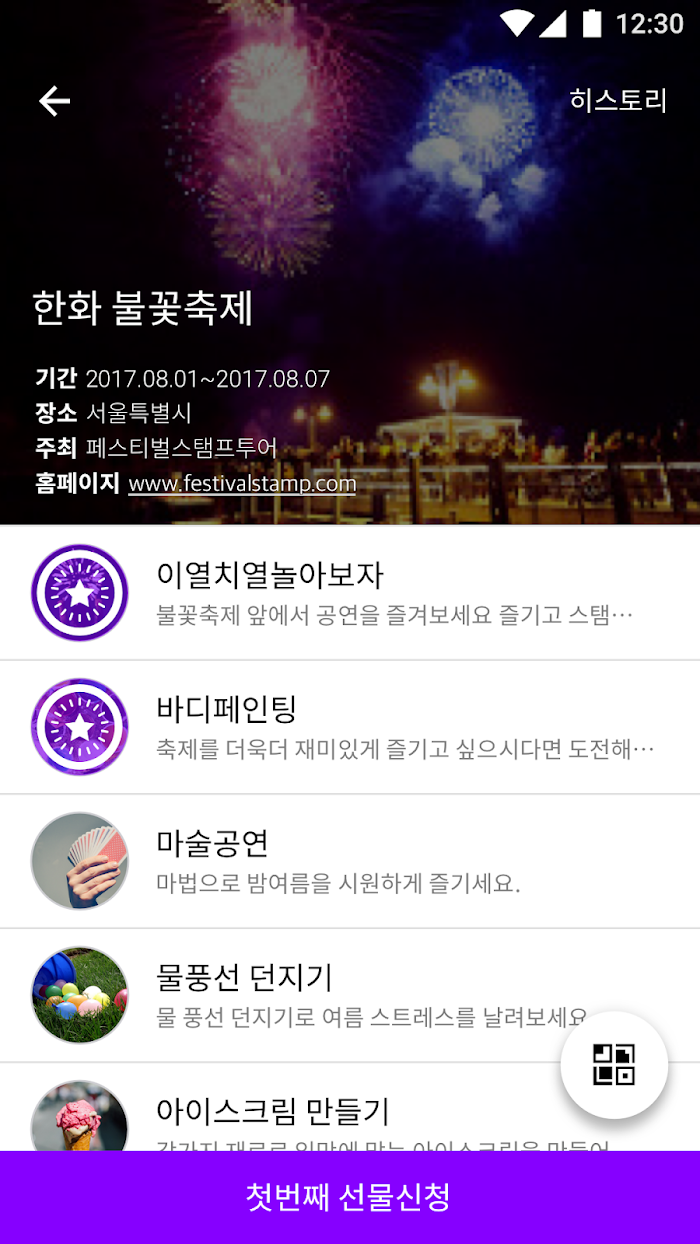Open the www.festivalstamp.com homepage link
This screenshot has width=700, height=1244.
[242, 484]
